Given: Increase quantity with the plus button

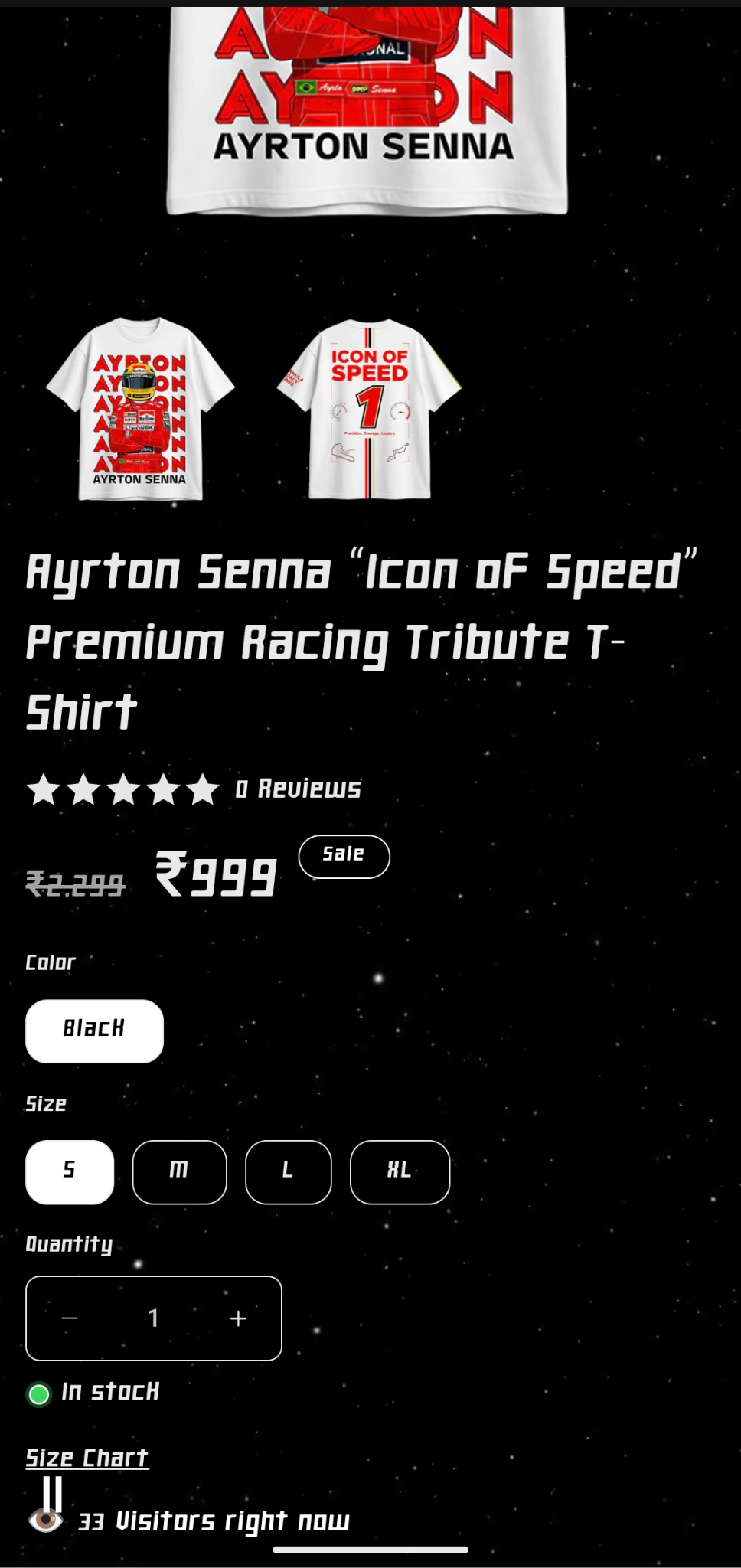Looking at the screenshot, I should tap(238, 1318).
